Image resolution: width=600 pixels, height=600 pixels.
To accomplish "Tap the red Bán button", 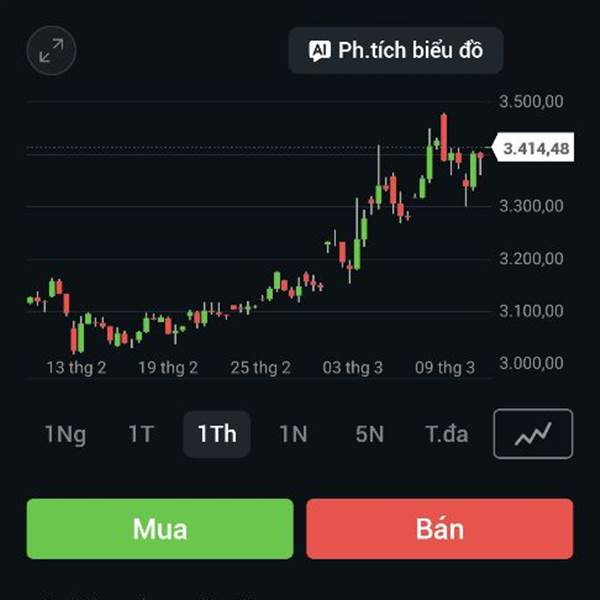I will tap(439, 529).
